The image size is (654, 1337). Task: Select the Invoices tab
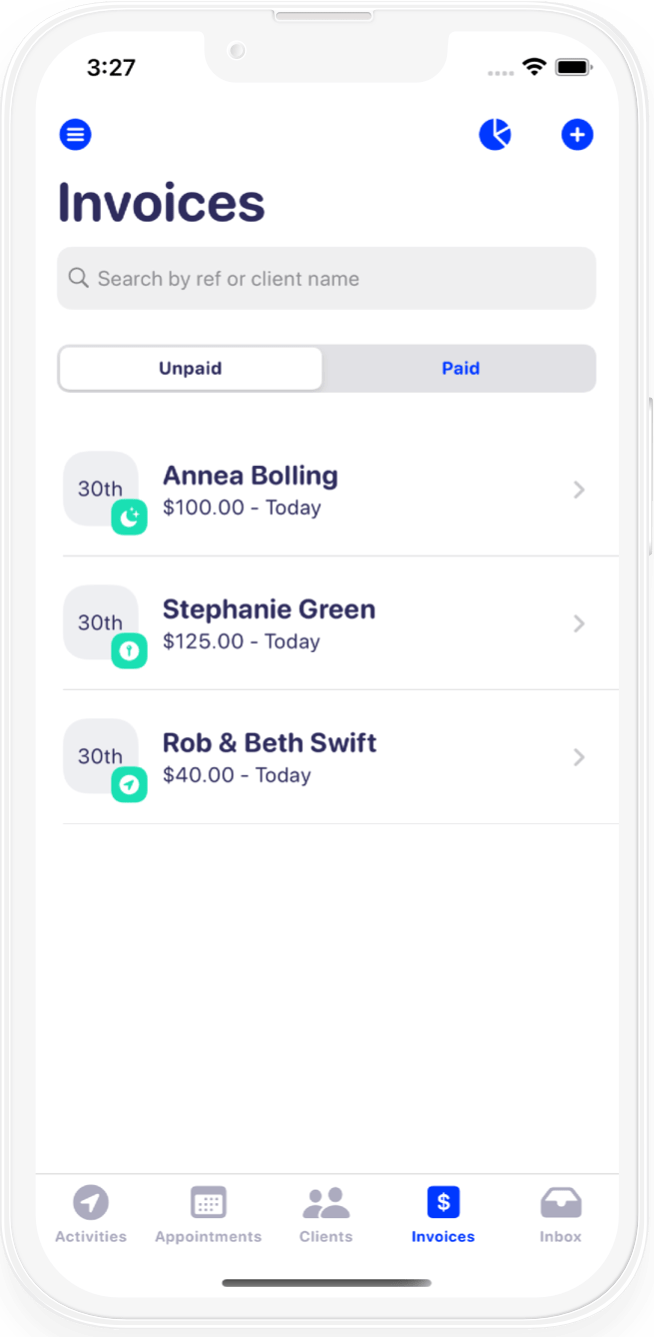click(x=443, y=1214)
